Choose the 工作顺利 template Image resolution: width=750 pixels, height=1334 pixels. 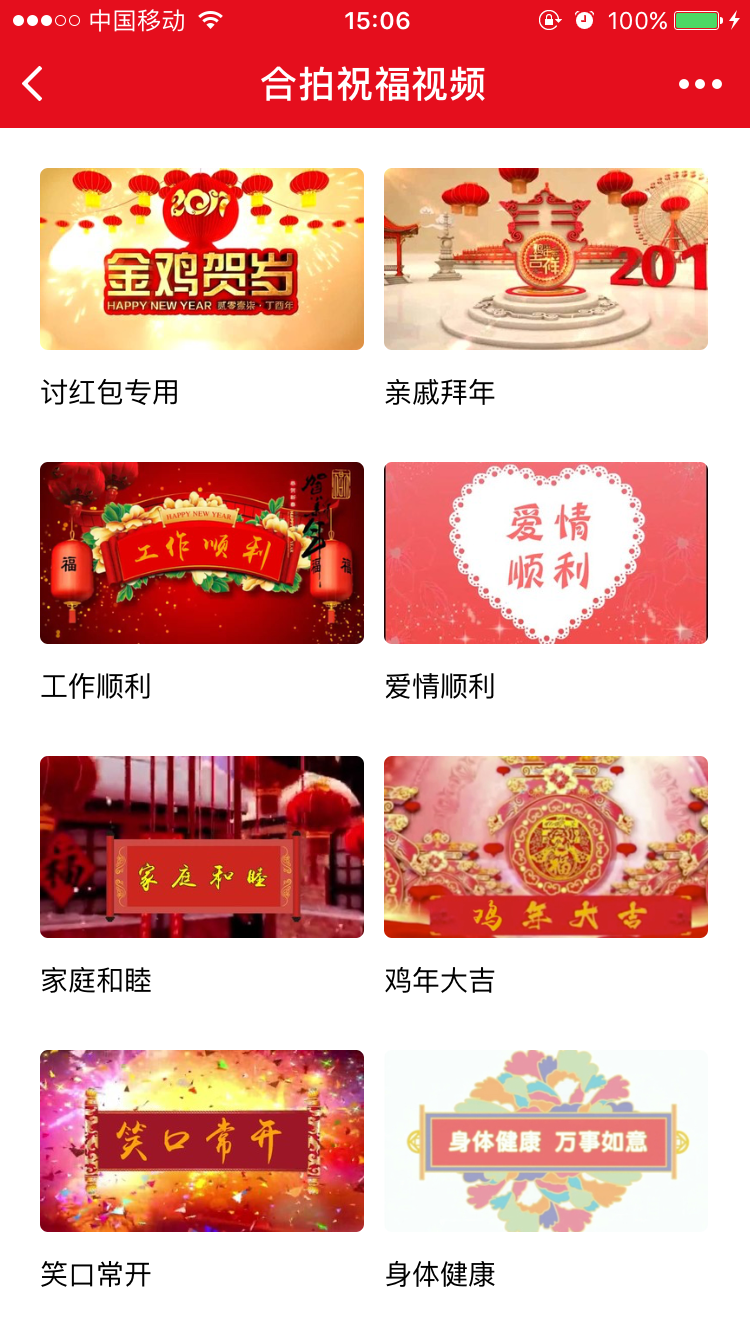point(201,553)
